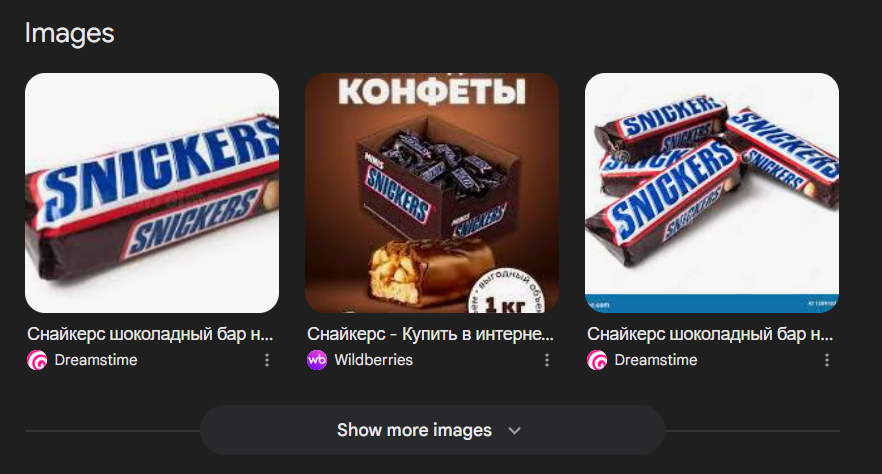Open the Wildberries Снайкерс - Купить link
882x474 pixels.
click(430, 334)
